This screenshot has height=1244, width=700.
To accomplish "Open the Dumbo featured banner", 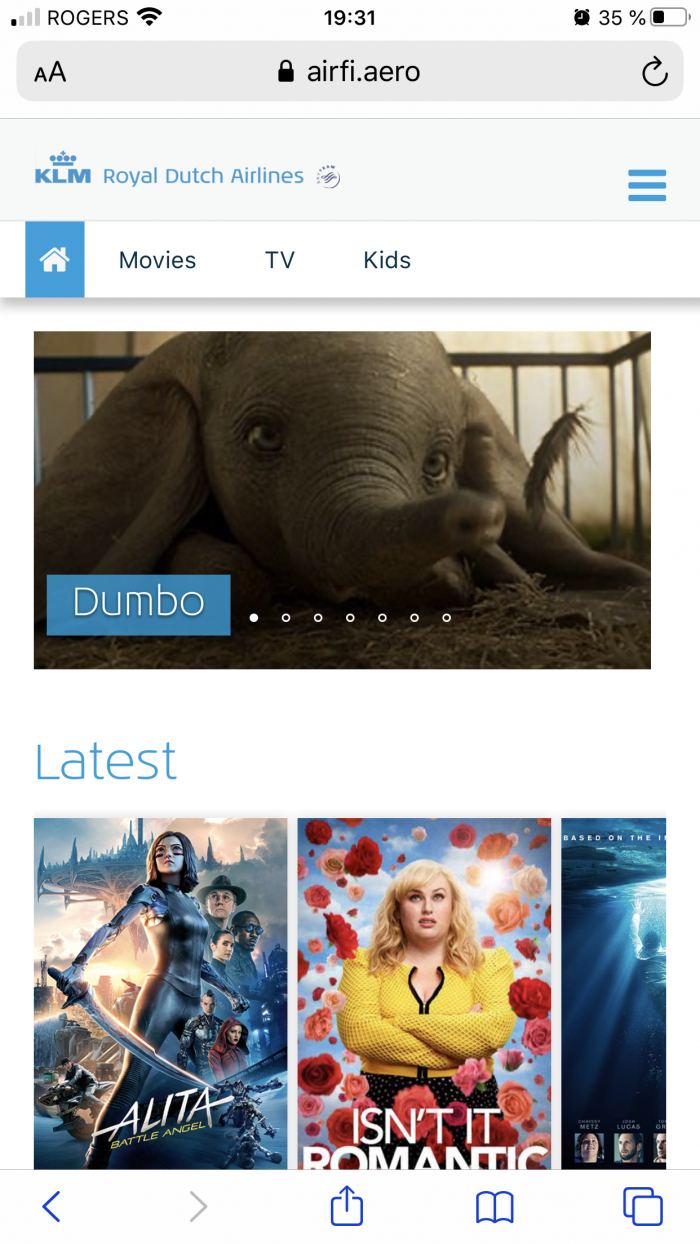I will 138,603.
